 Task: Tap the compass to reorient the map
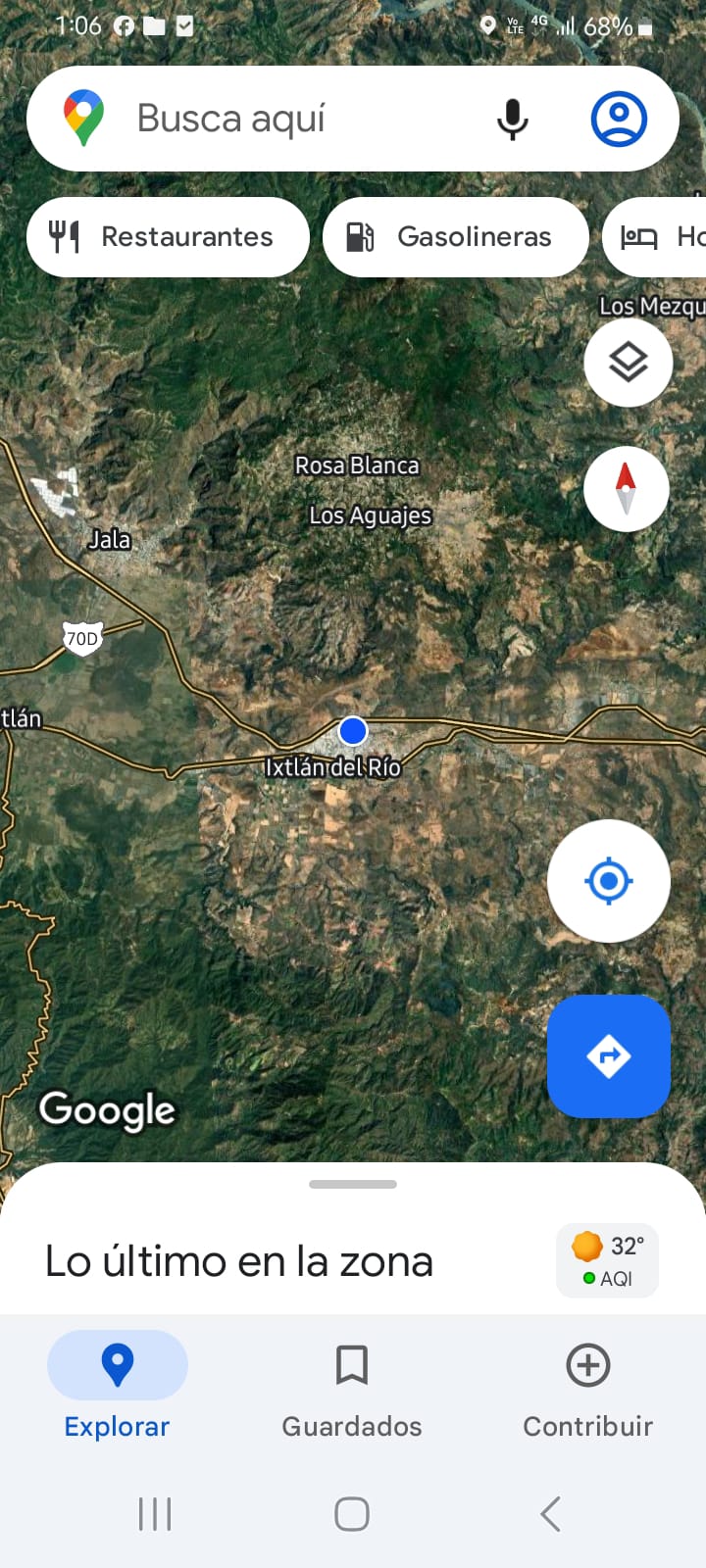point(627,488)
